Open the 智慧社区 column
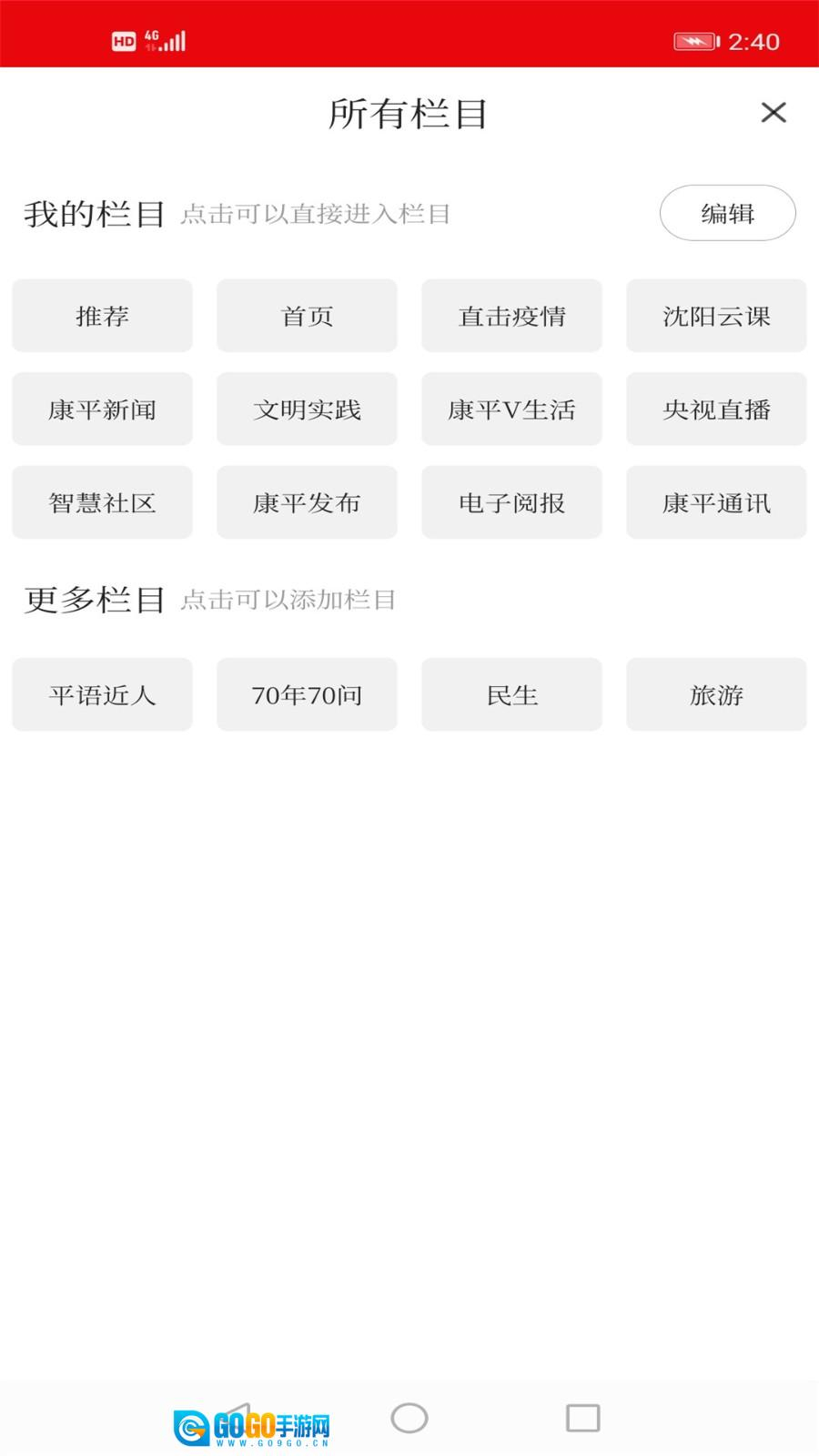Image resolution: width=819 pixels, height=1456 pixels. point(102,502)
